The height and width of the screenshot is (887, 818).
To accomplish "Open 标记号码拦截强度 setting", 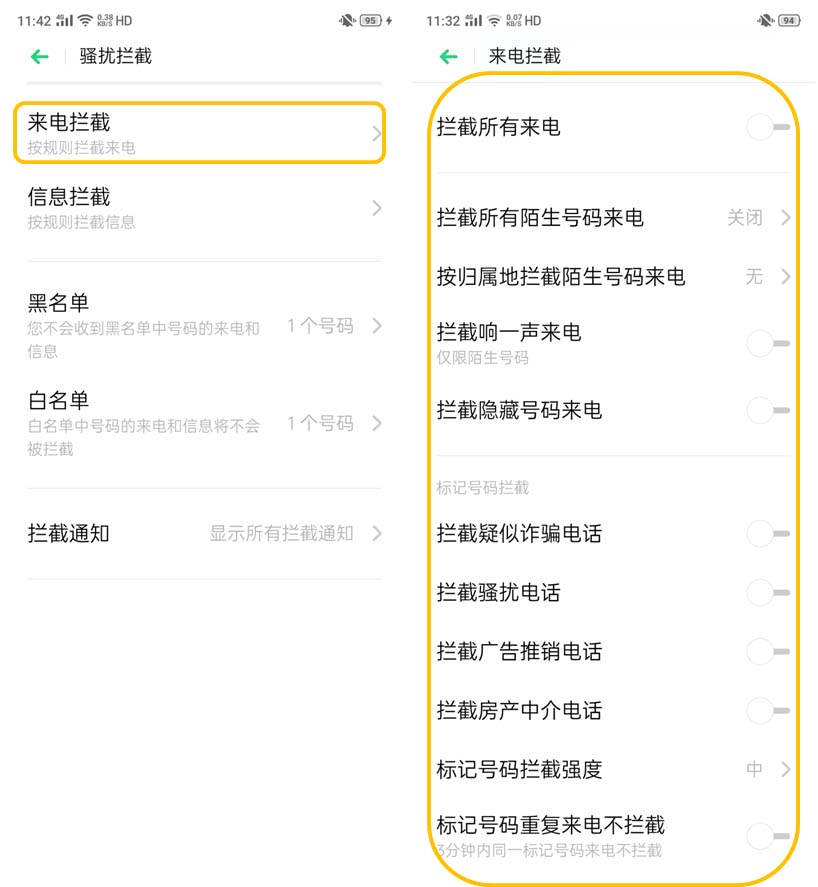I will [x=612, y=769].
